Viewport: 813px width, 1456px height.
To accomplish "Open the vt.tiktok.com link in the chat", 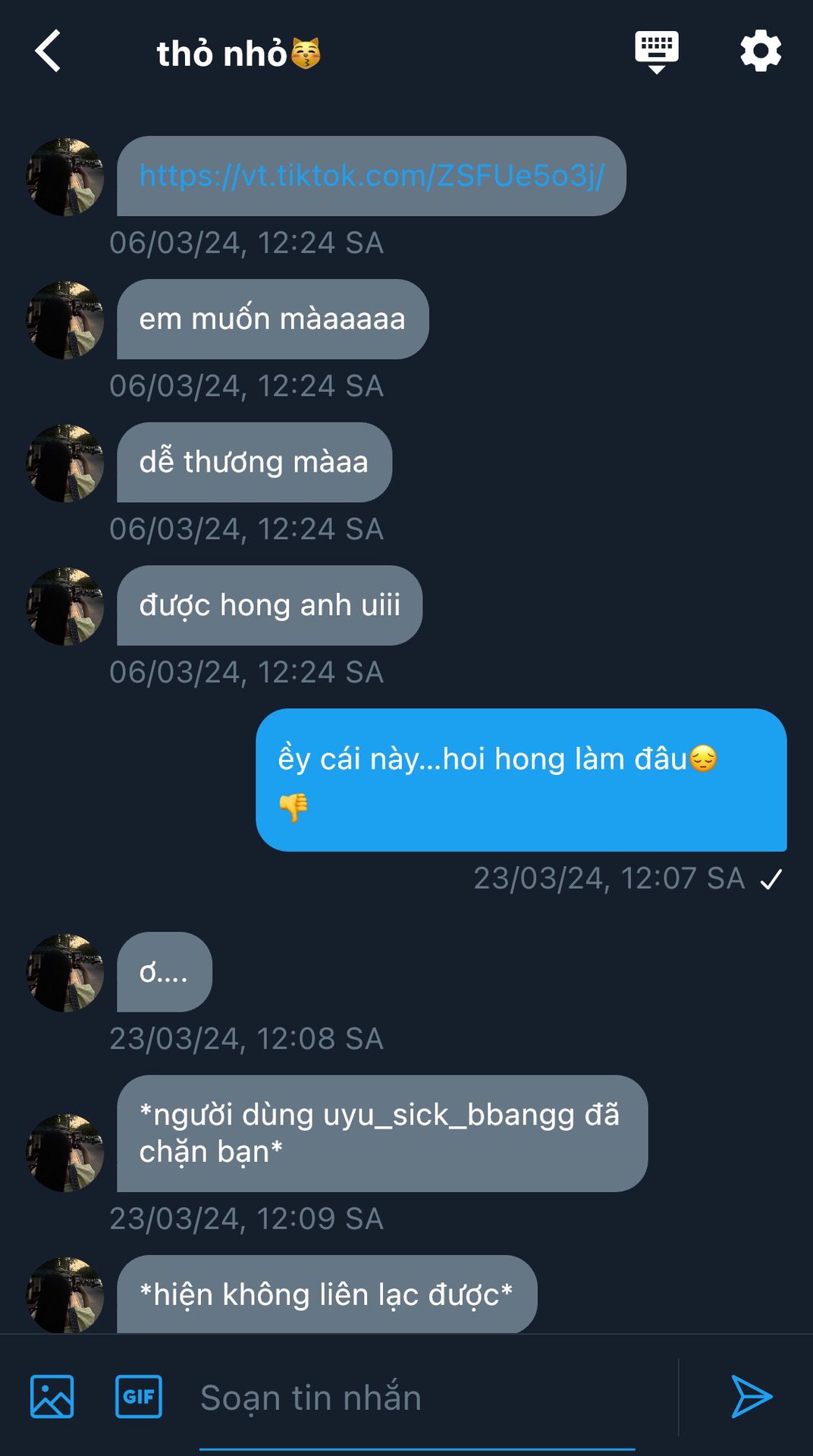I will pos(372,176).
